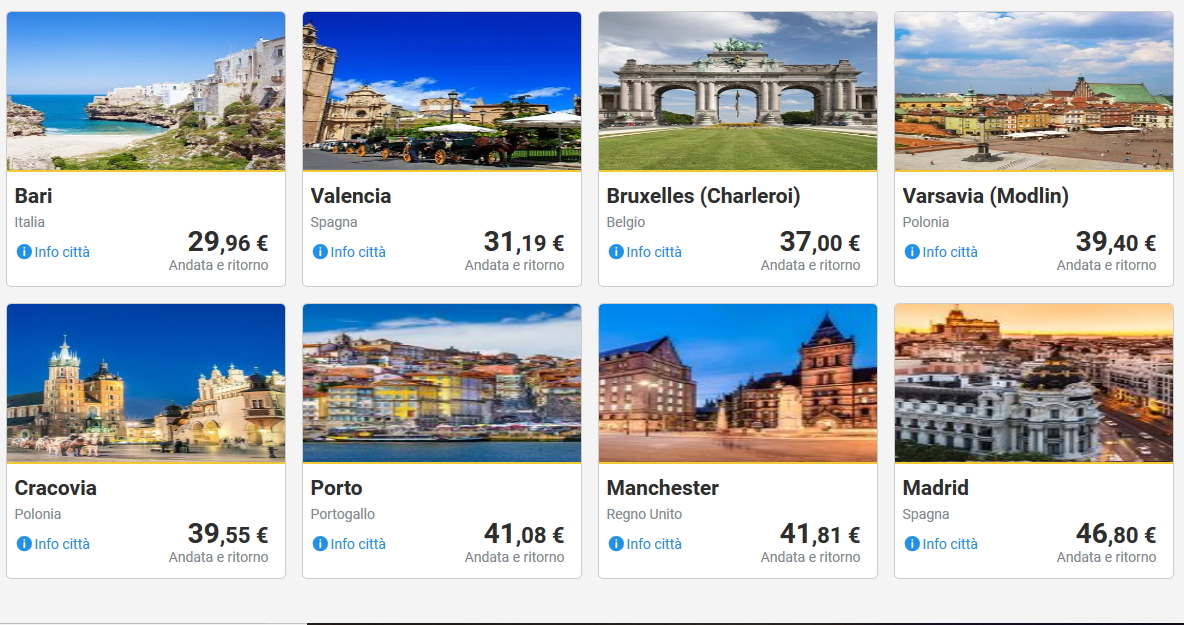1184x625 pixels.
Task: View the Cracovia destination card
Action: 146,384
